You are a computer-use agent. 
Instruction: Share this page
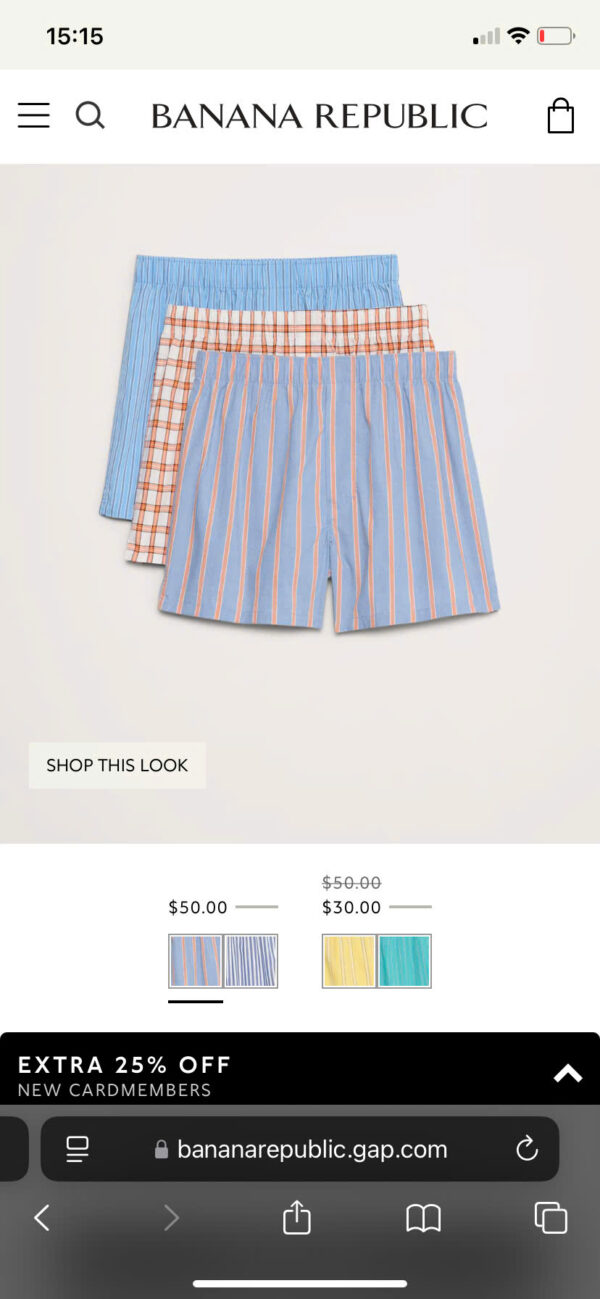tap(297, 1216)
